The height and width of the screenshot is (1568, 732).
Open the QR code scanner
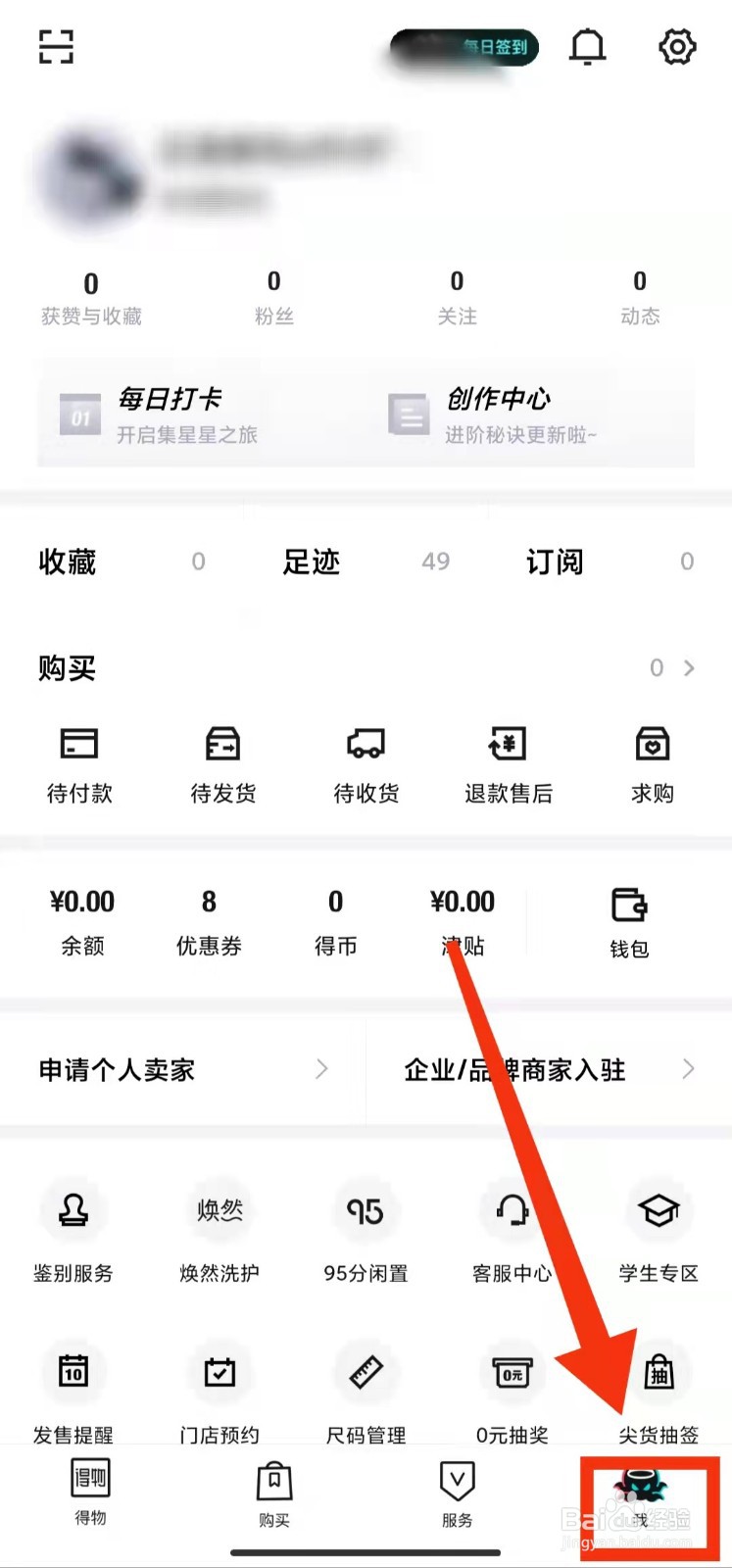(56, 46)
